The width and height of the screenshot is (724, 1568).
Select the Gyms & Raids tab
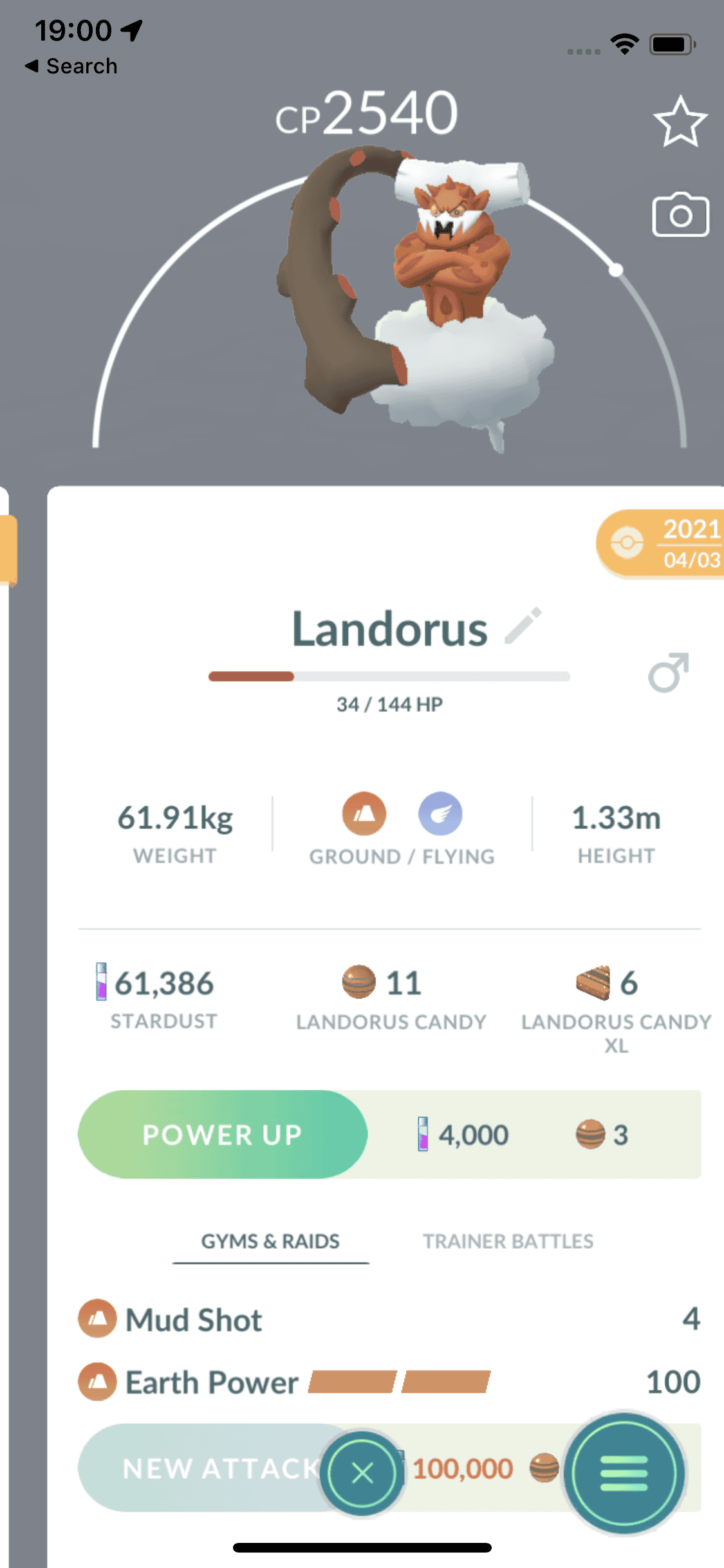270,1241
